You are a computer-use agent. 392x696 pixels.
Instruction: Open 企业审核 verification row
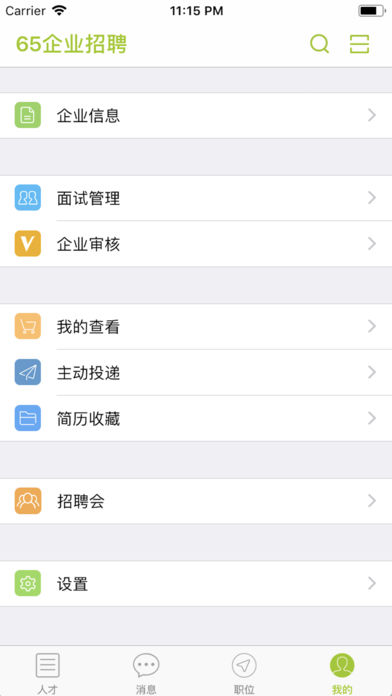196,244
